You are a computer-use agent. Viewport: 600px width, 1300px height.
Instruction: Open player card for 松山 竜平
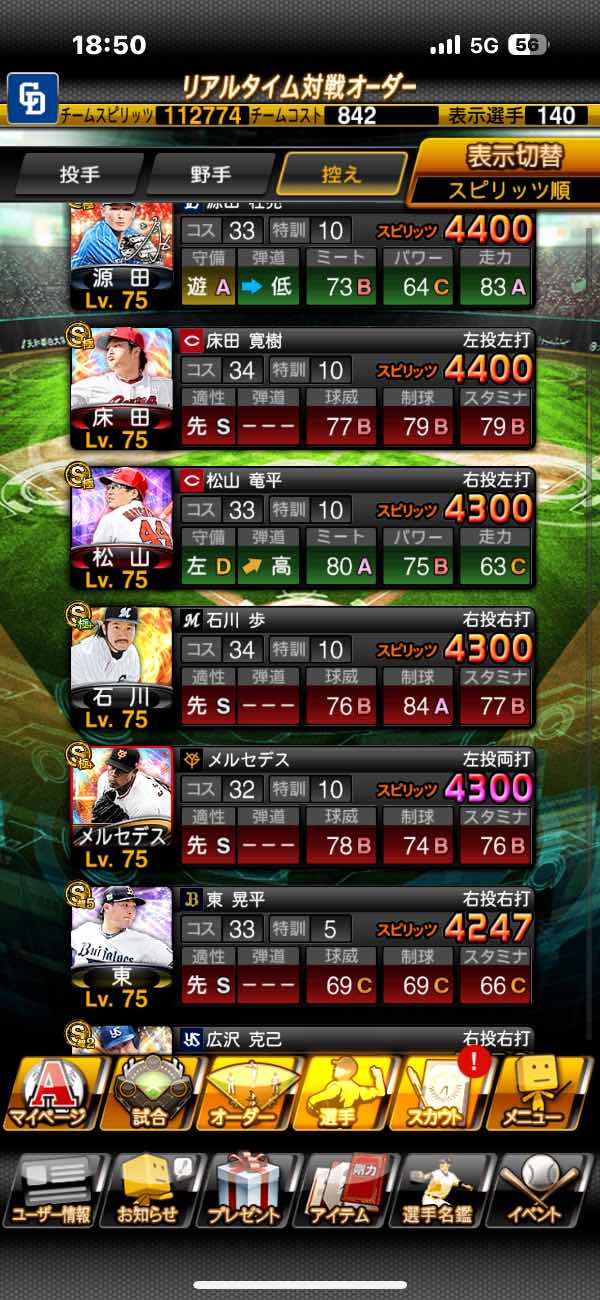122,528
